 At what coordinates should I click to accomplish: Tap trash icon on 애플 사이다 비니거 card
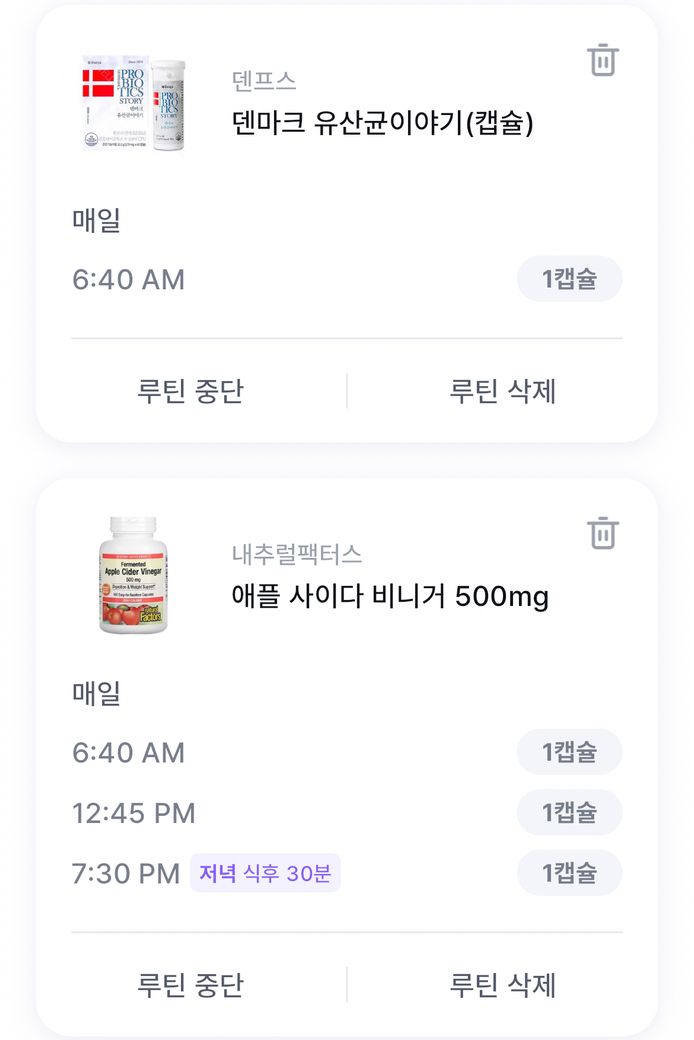pos(602,533)
